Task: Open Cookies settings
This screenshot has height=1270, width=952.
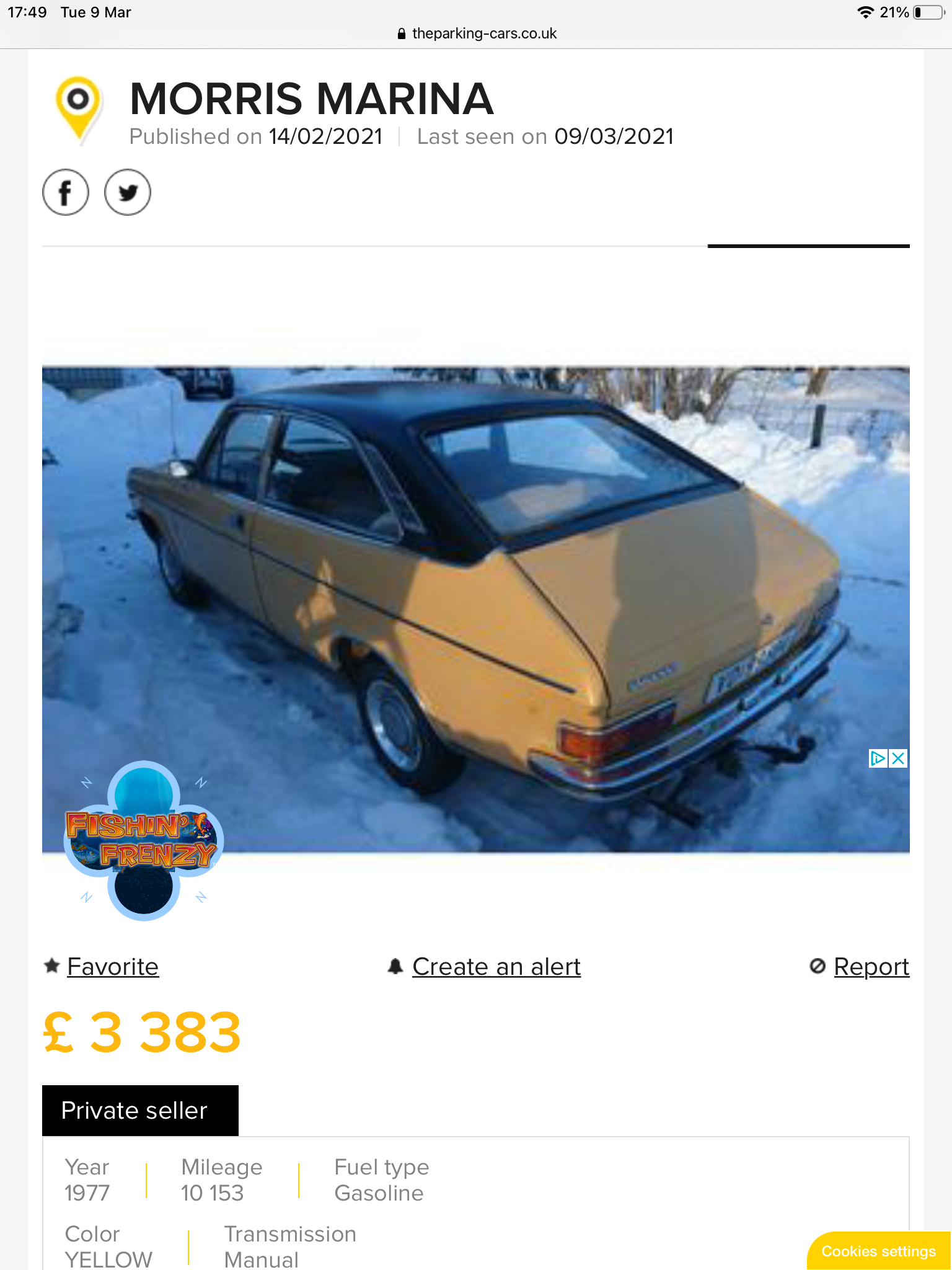Action: point(878,1251)
